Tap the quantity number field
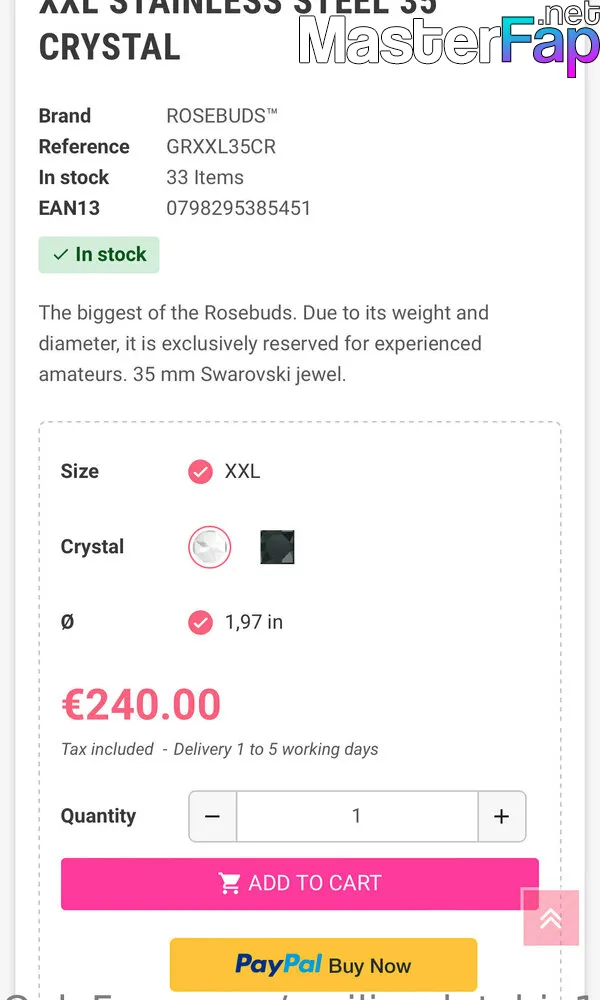 click(357, 816)
